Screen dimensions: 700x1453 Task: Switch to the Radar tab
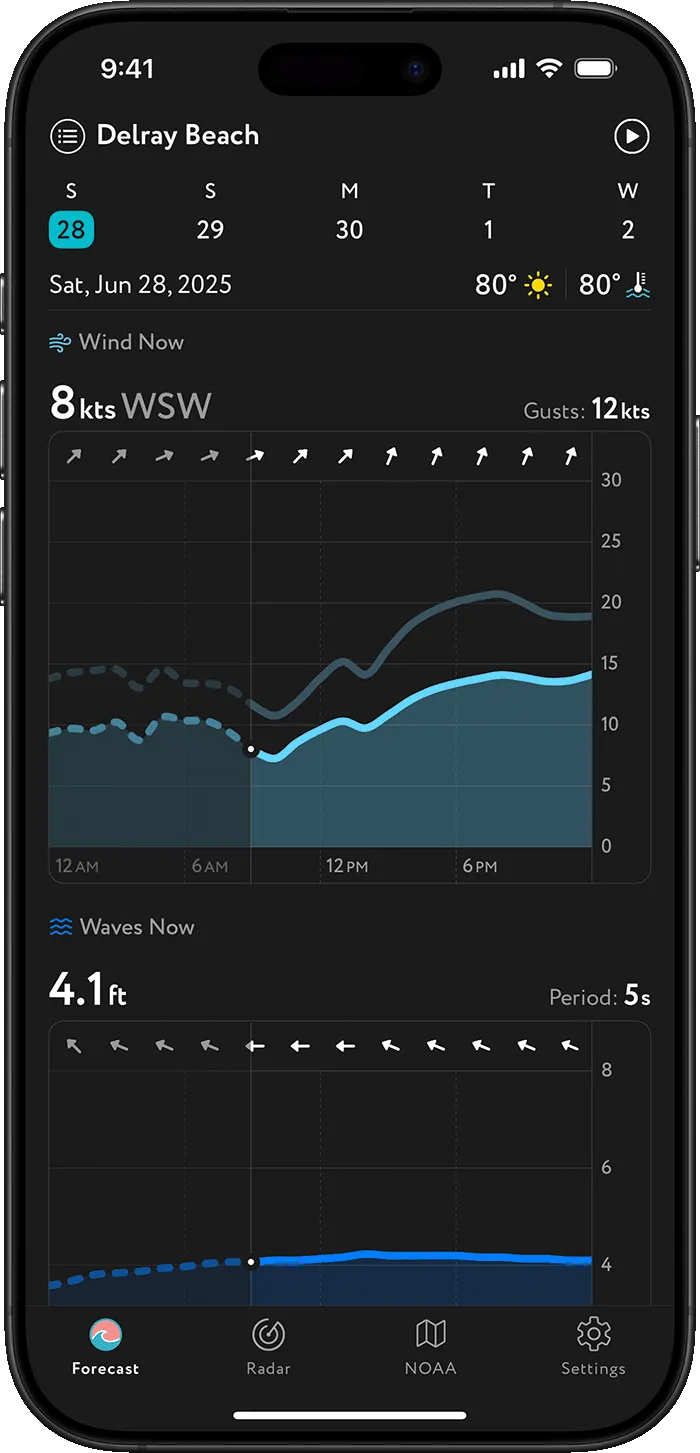coord(268,1346)
